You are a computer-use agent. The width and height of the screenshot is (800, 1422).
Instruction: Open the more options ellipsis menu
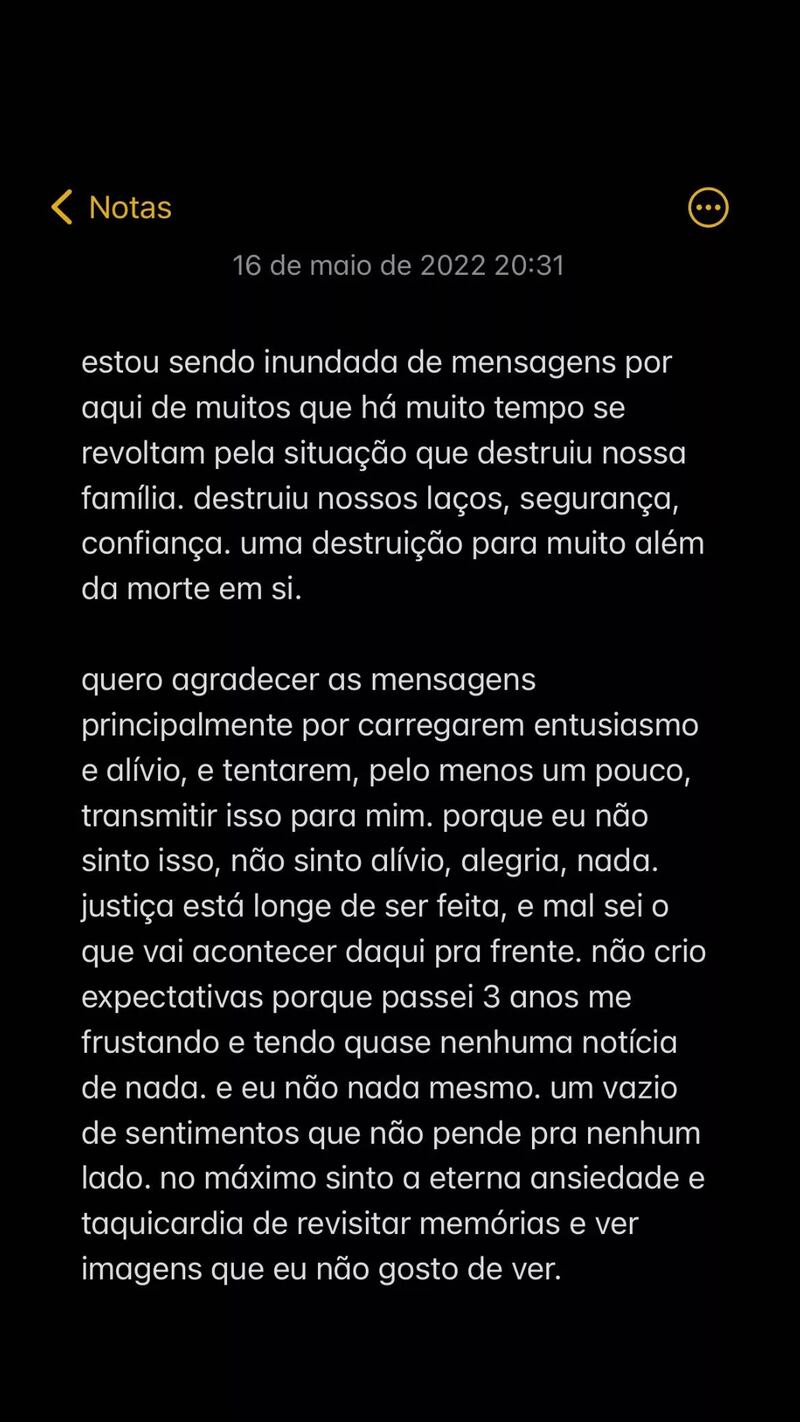click(x=708, y=207)
